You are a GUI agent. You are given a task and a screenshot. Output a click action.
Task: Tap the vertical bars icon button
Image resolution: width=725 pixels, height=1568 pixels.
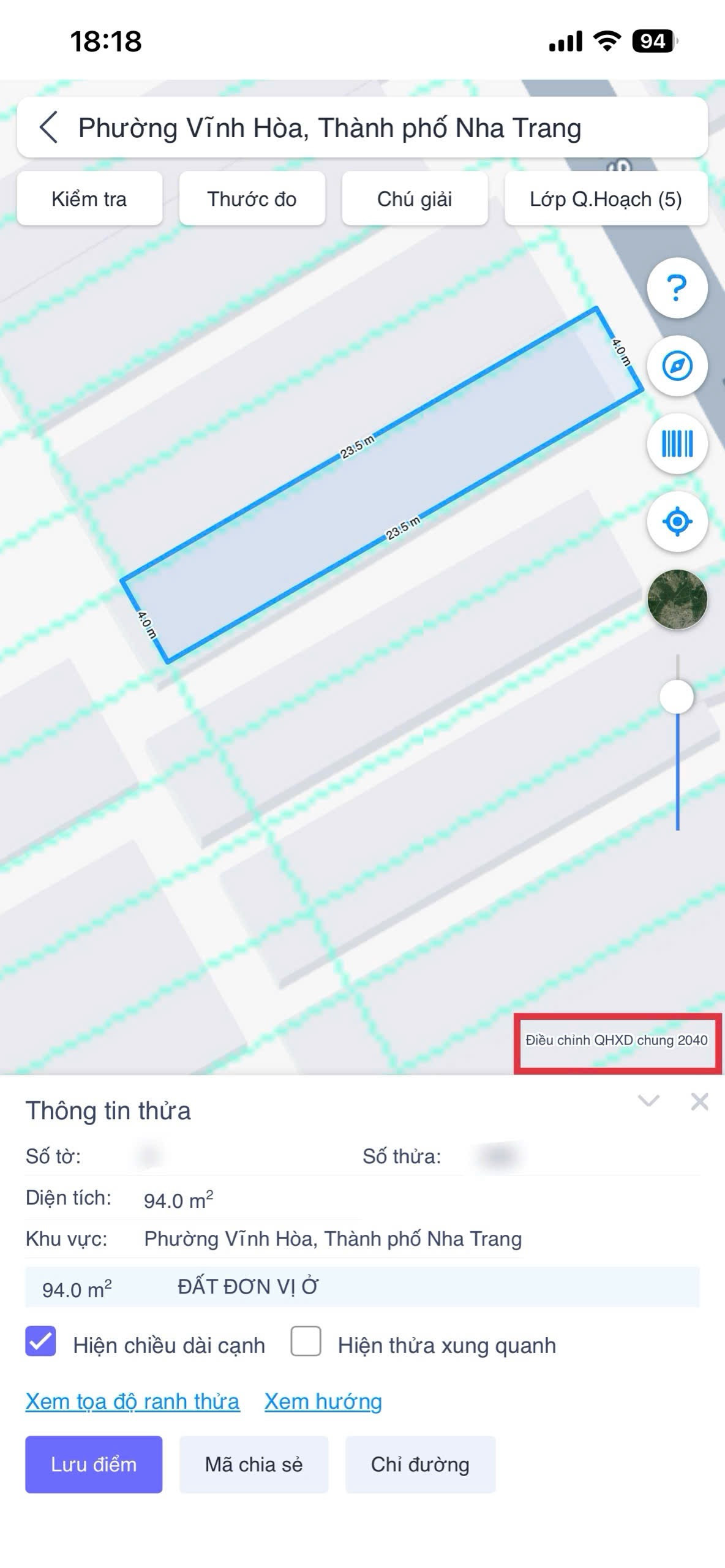click(x=677, y=443)
